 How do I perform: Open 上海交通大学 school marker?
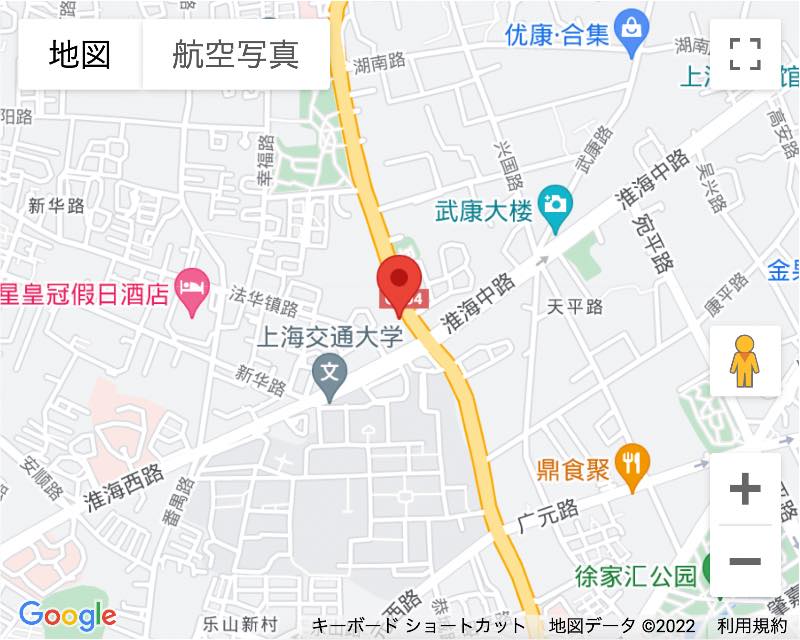pos(329,375)
